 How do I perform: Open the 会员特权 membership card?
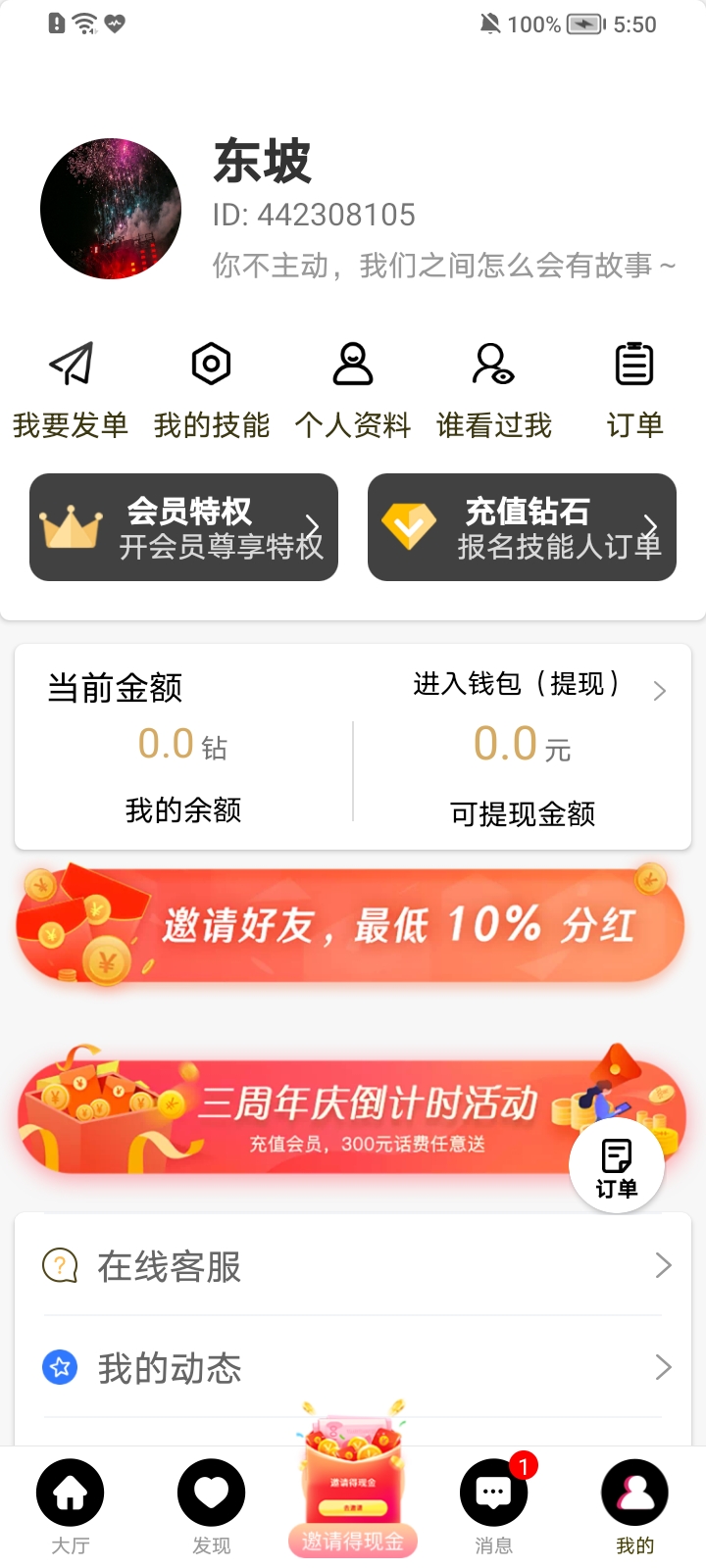click(x=184, y=527)
